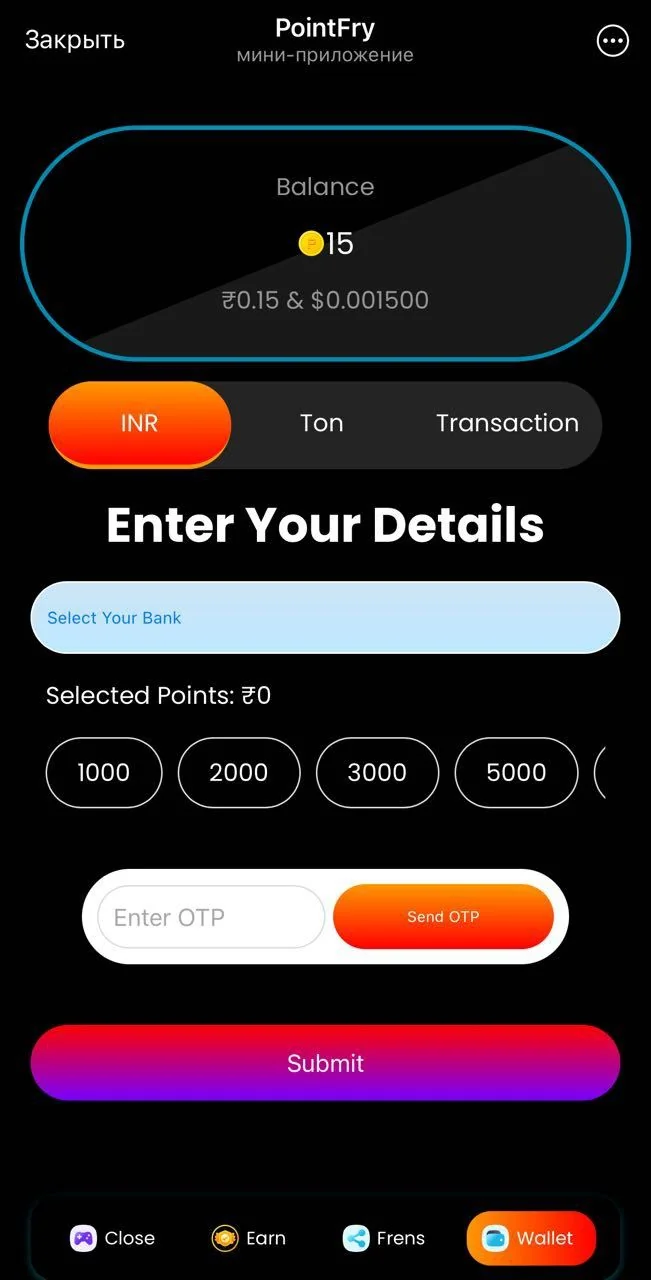
Task: Choose the 1000 points chip
Action: (x=104, y=772)
